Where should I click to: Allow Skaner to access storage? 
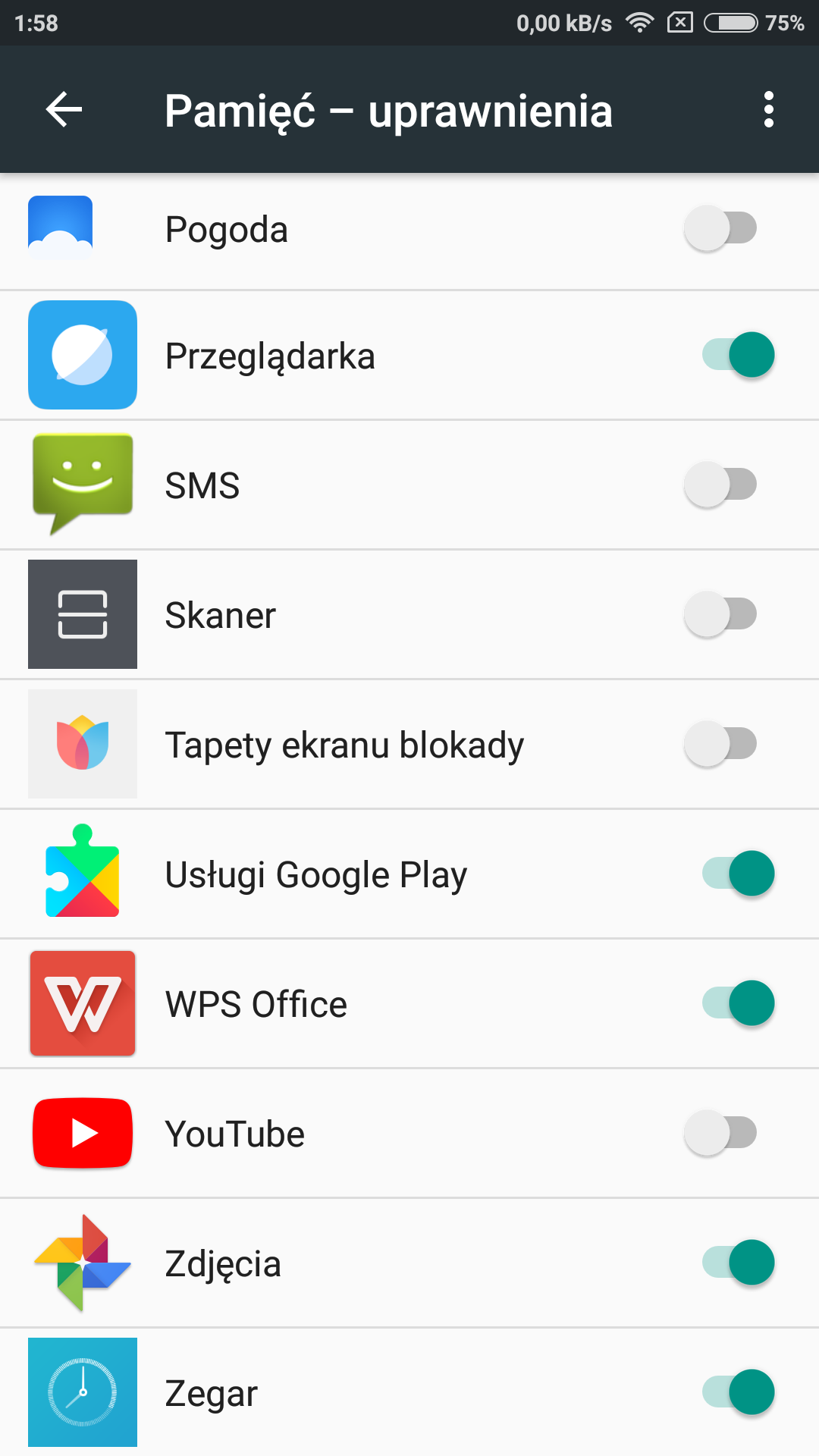(720, 614)
